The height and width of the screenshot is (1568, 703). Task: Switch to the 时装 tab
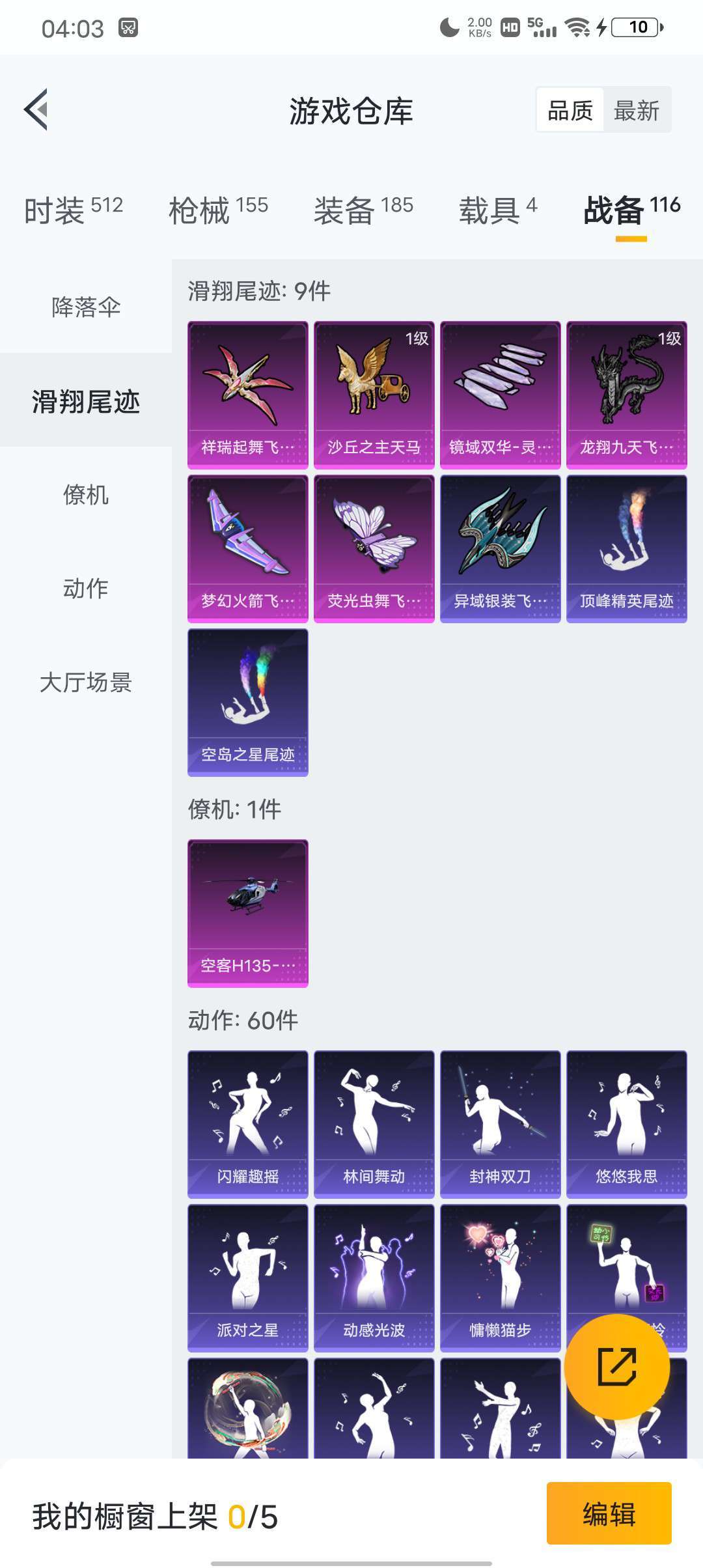[x=74, y=210]
